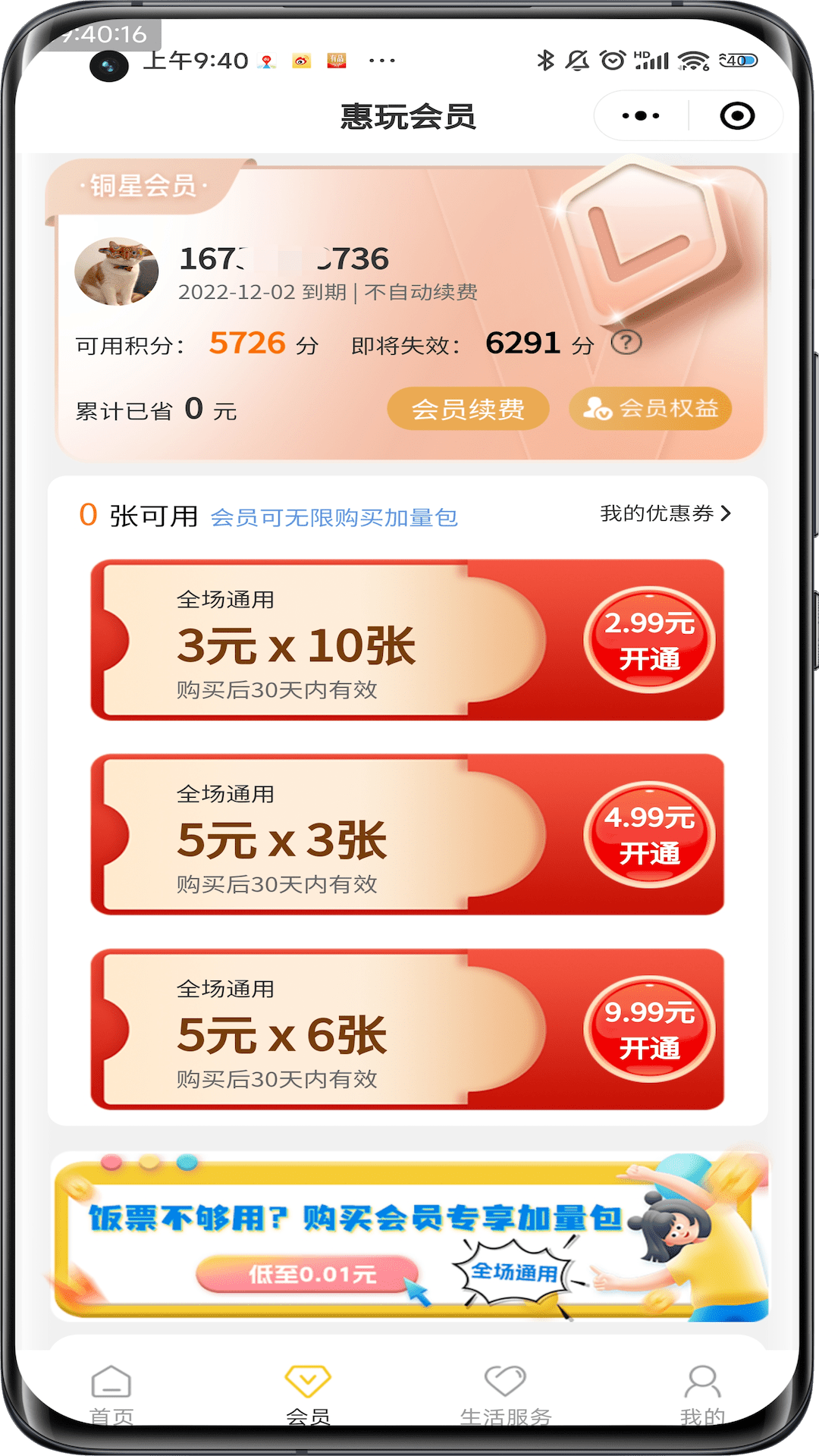Select the 会员 tab
The image size is (819, 1456).
click(308, 1394)
